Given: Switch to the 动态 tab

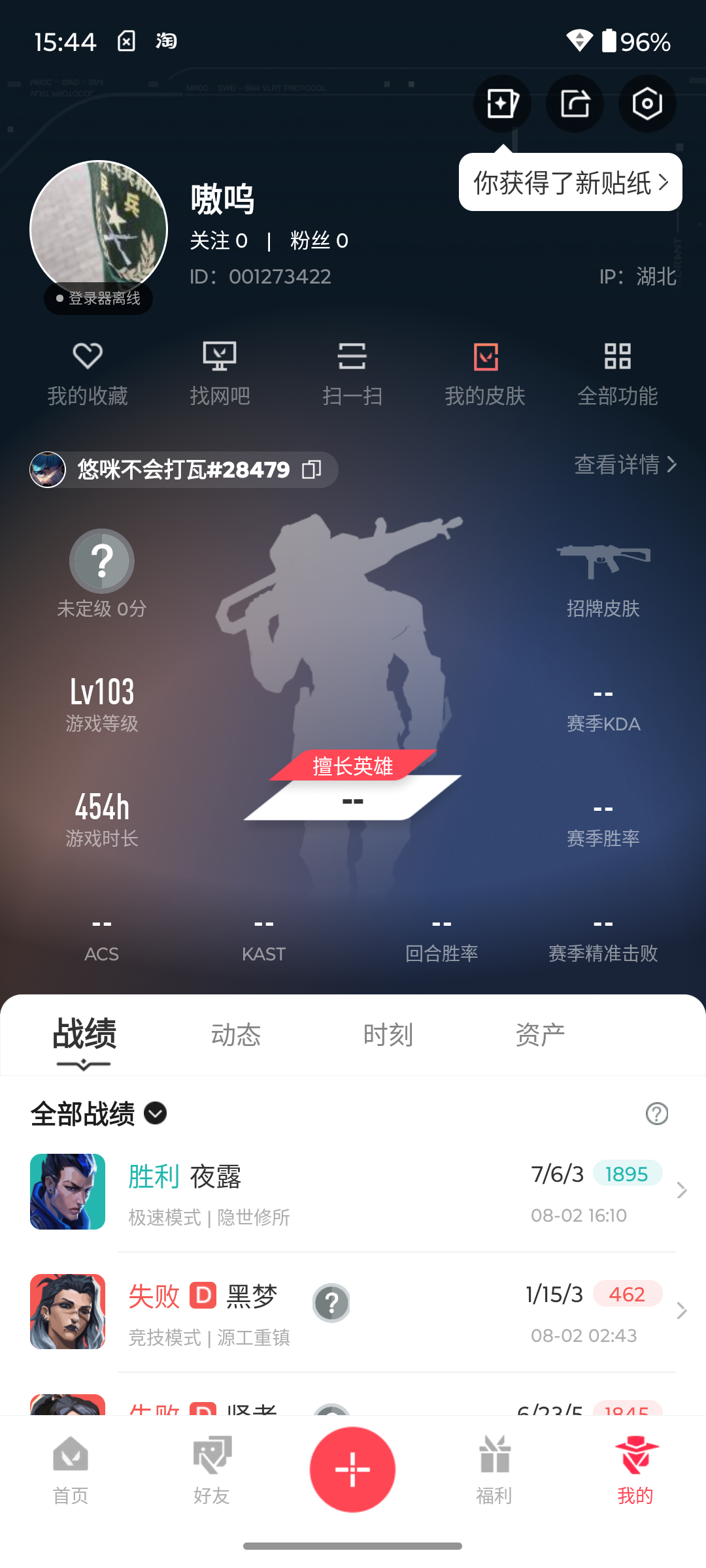Looking at the screenshot, I should [x=236, y=1035].
